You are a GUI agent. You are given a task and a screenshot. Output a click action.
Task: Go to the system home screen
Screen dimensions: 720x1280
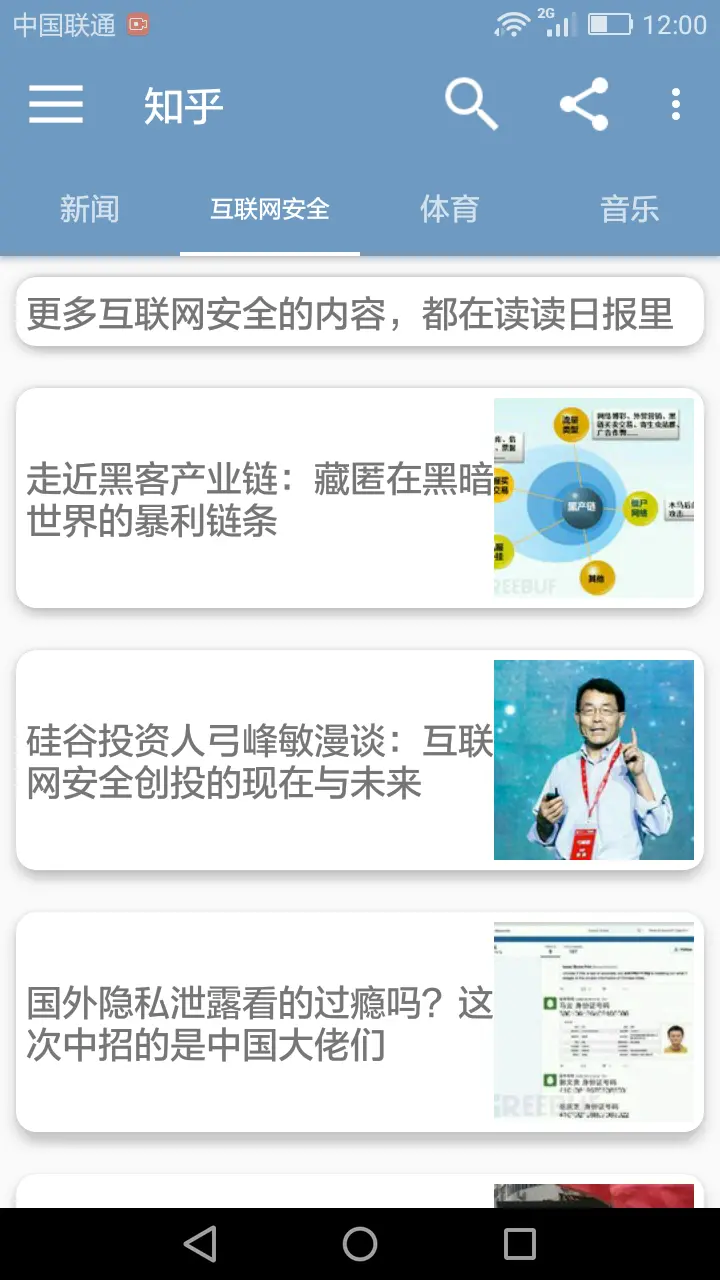point(360,1244)
